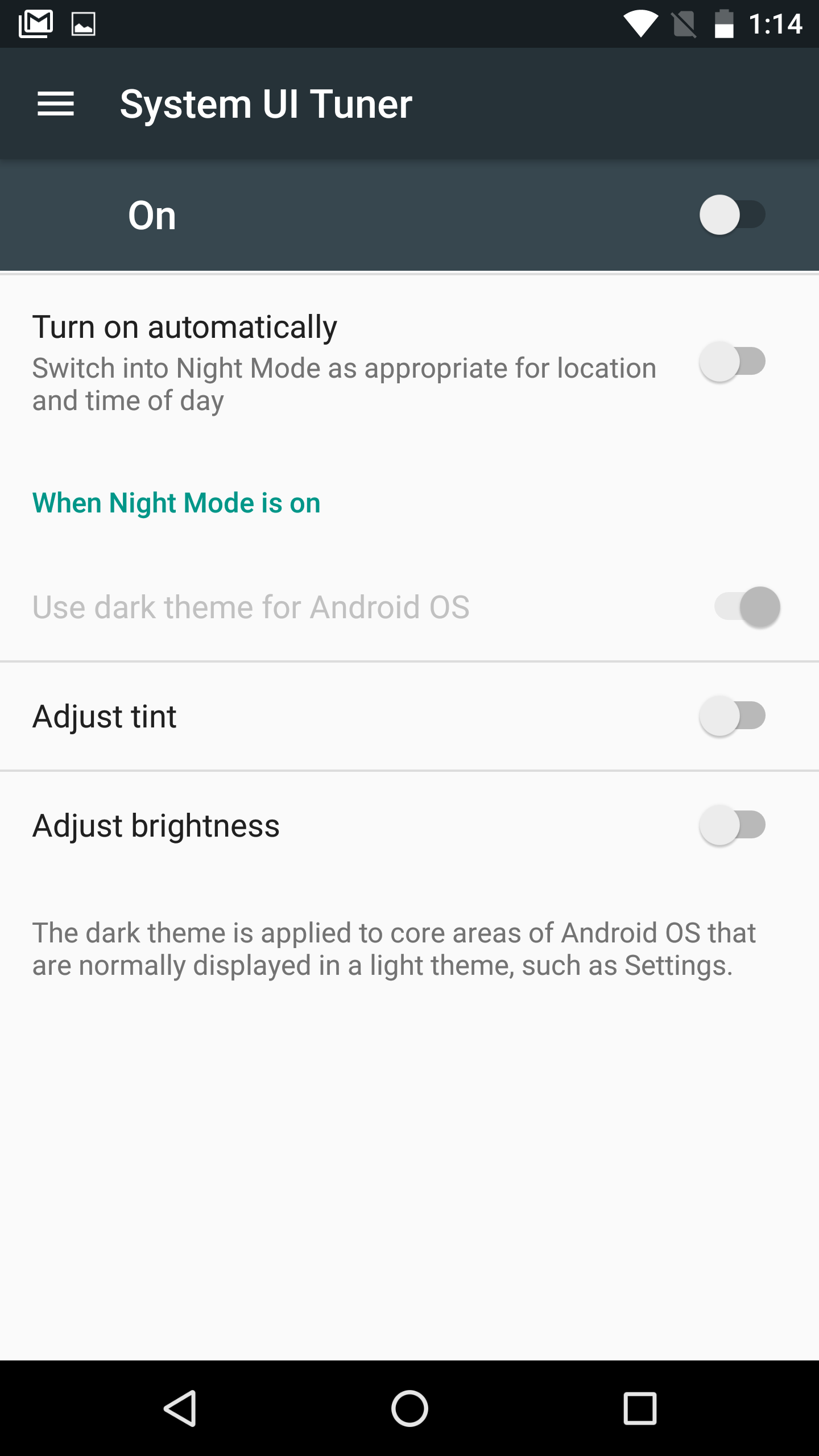Viewport: 819px width, 1456px height.
Task: Enable the Adjust tint switch
Action: tap(733, 716)
